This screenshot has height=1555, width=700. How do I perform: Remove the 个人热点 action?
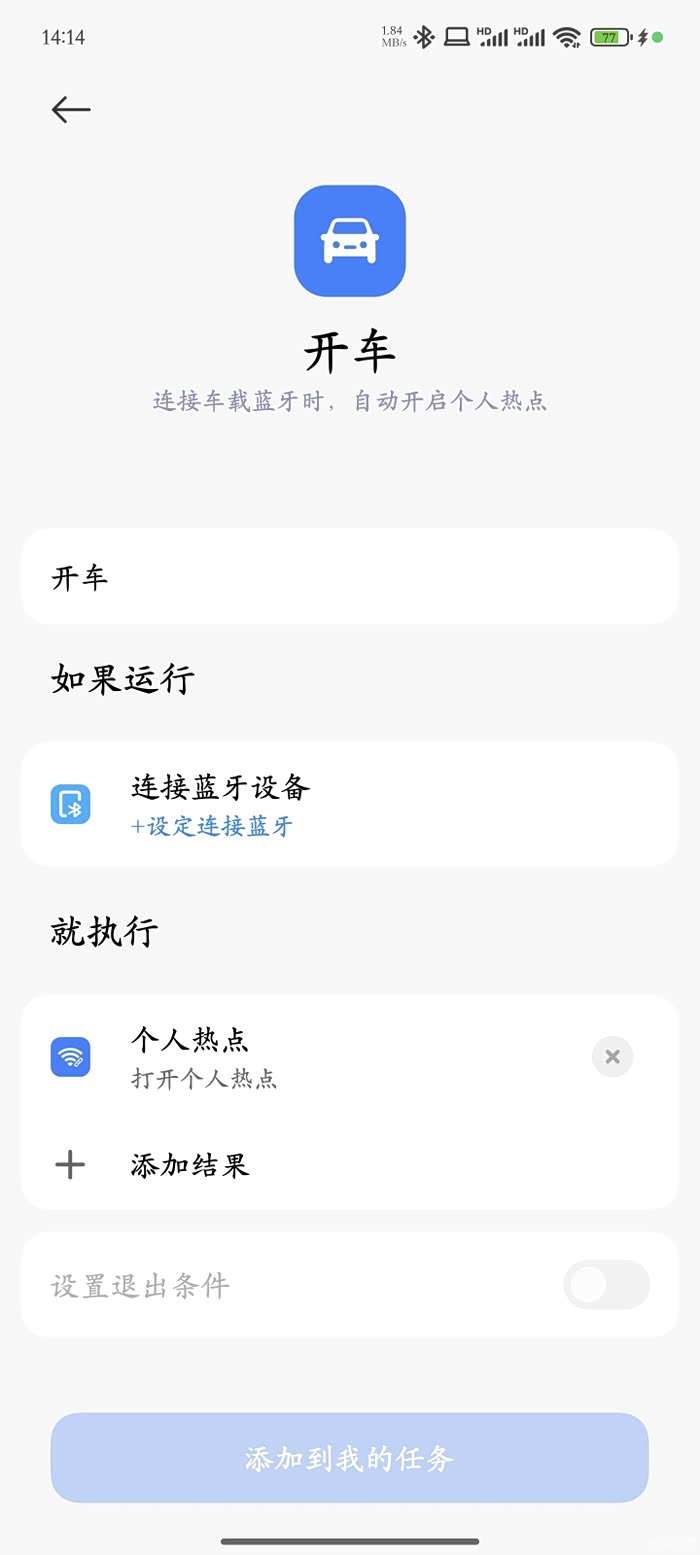(x=612, y=1057)
